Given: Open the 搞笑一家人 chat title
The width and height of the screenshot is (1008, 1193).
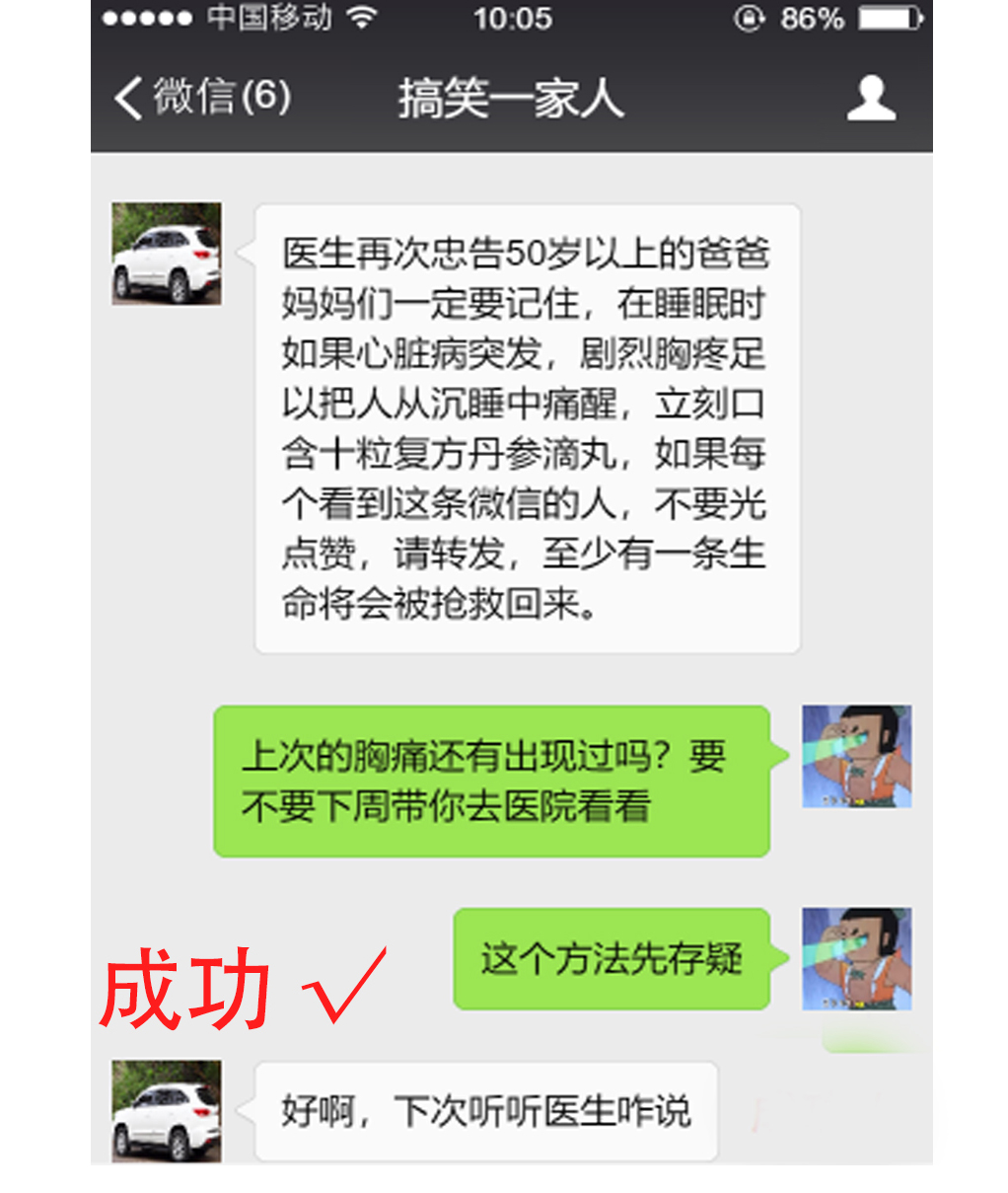Looking at the screenshot, I should [x=512, y=99].
